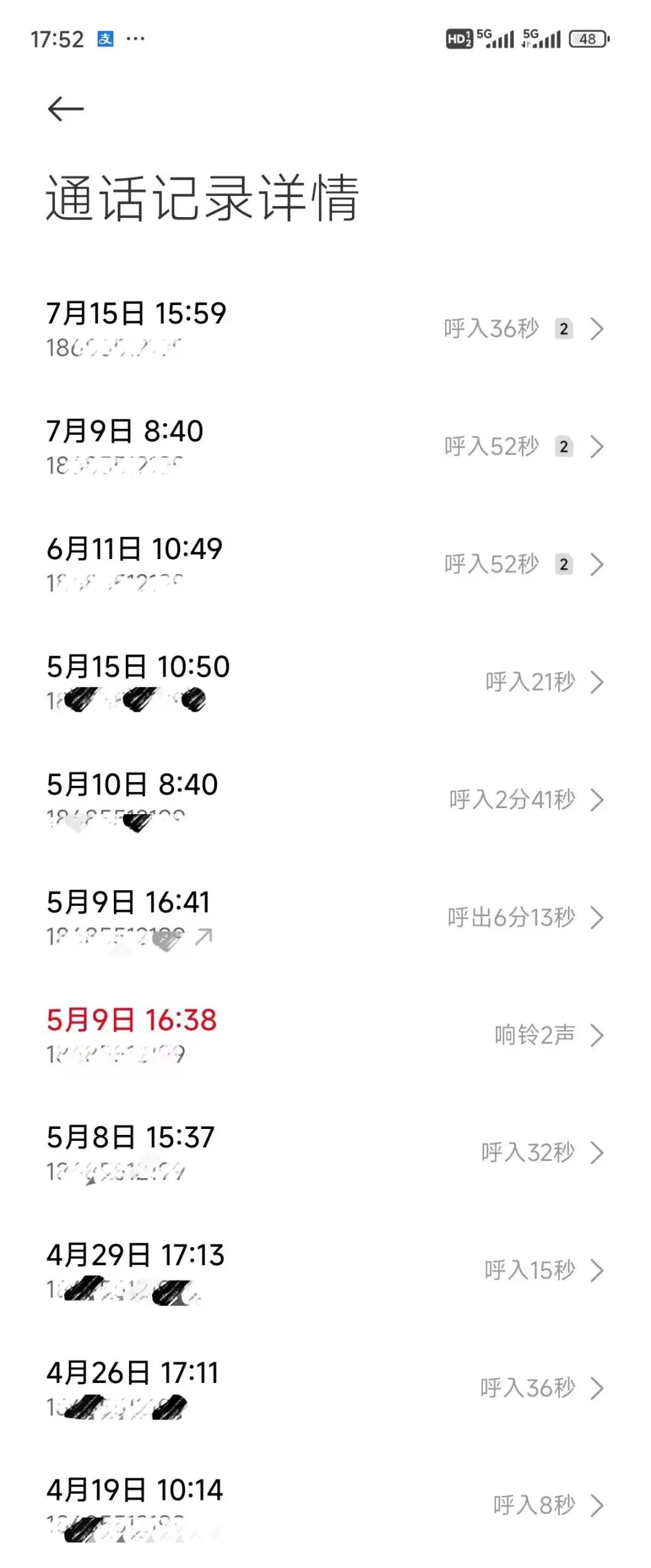Open the 6月11日 10:49 call record
Viewport: 651px width, 1568px height.
pyautogui.click(x=325, y=564)
